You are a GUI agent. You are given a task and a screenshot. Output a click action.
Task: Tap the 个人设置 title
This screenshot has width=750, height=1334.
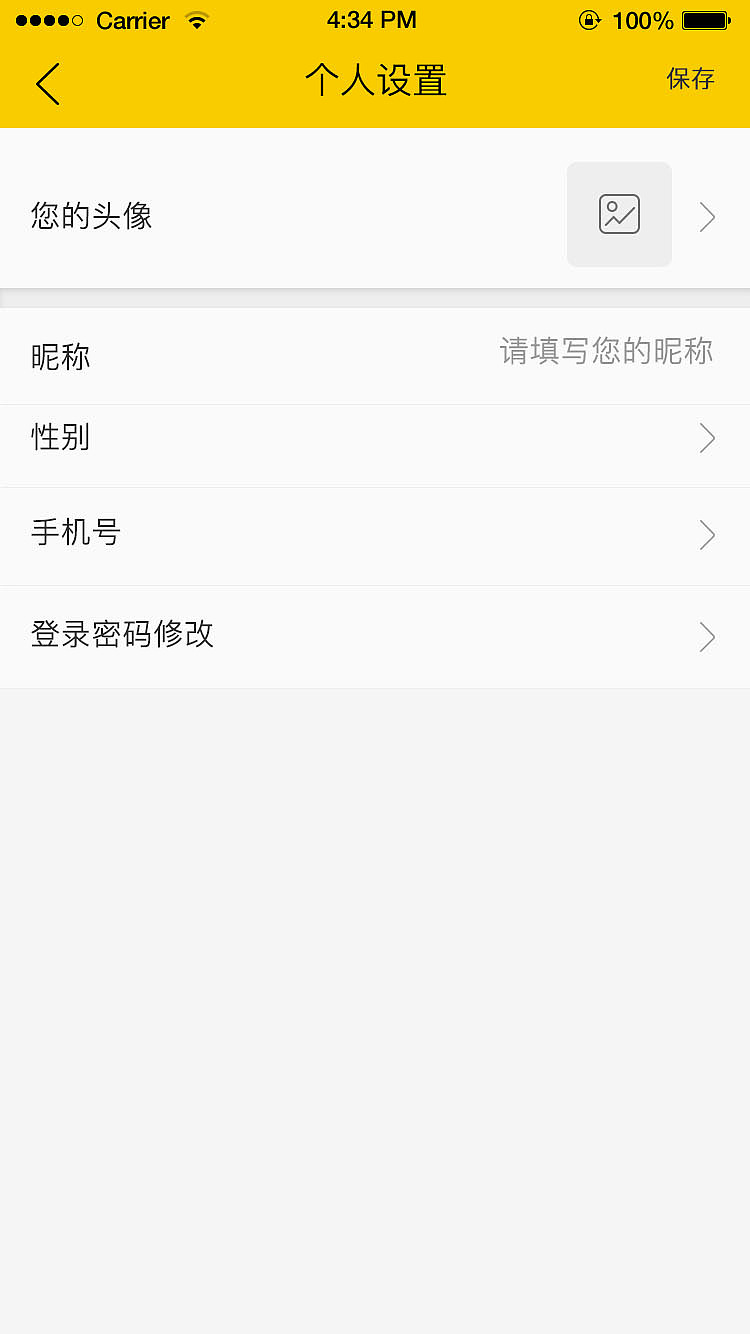[x=375, y=82]
